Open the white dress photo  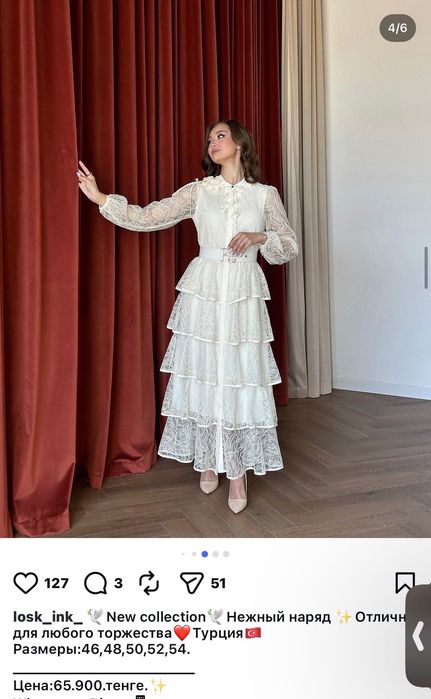215,269
